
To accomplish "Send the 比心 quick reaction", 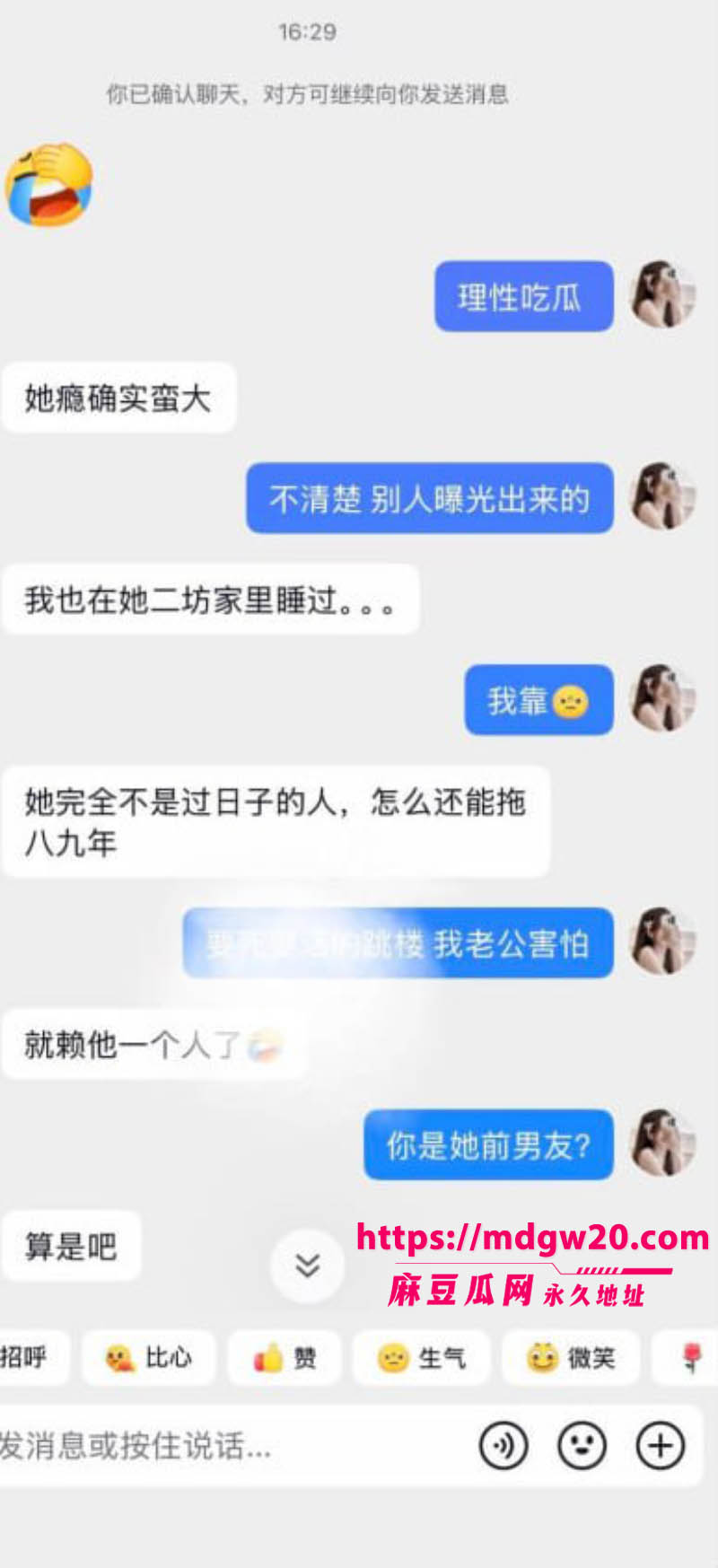I will click(149, 1358).
